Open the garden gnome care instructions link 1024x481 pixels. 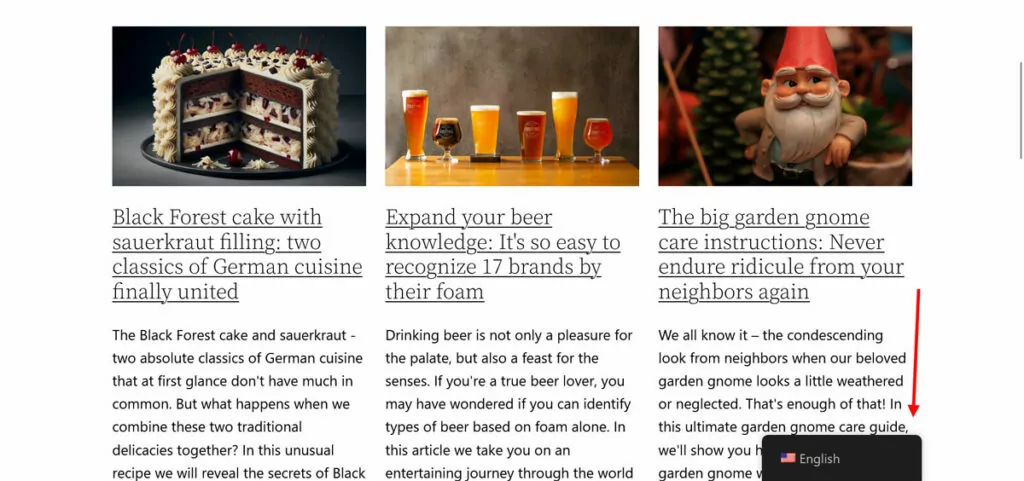(780, 254)
